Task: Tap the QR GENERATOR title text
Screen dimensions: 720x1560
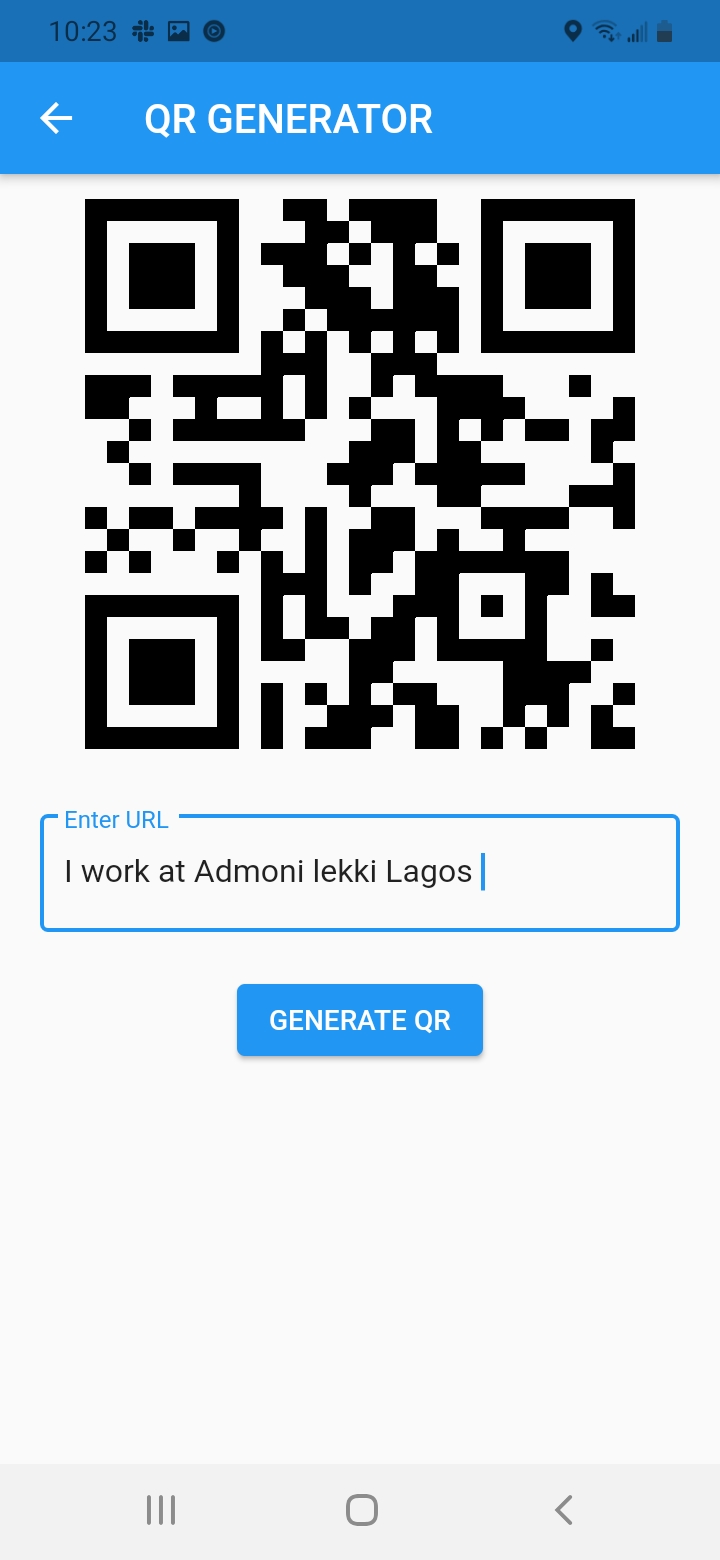Action: click(x=289, y=117)
